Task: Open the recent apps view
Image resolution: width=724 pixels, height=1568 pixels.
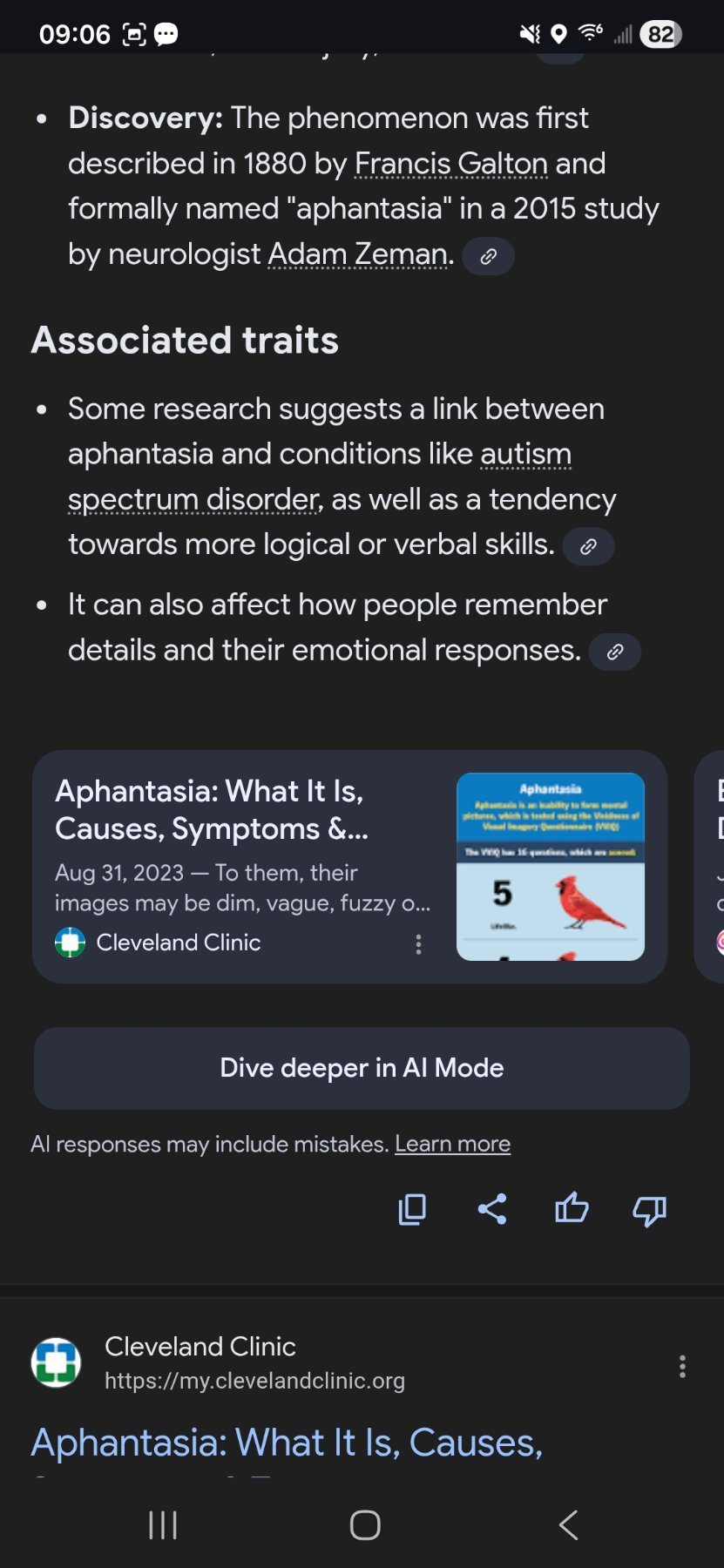Action: (x=163, y=1525)
